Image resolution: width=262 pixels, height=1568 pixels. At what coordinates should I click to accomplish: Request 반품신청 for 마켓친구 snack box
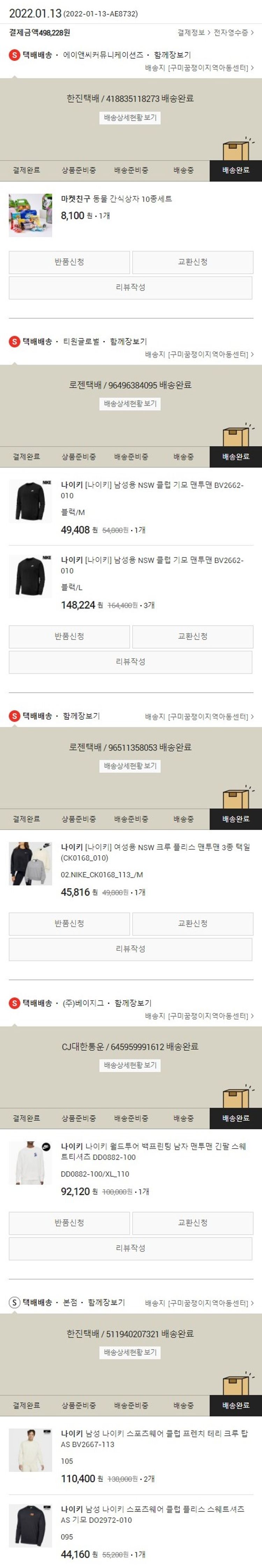pos(69,262)
